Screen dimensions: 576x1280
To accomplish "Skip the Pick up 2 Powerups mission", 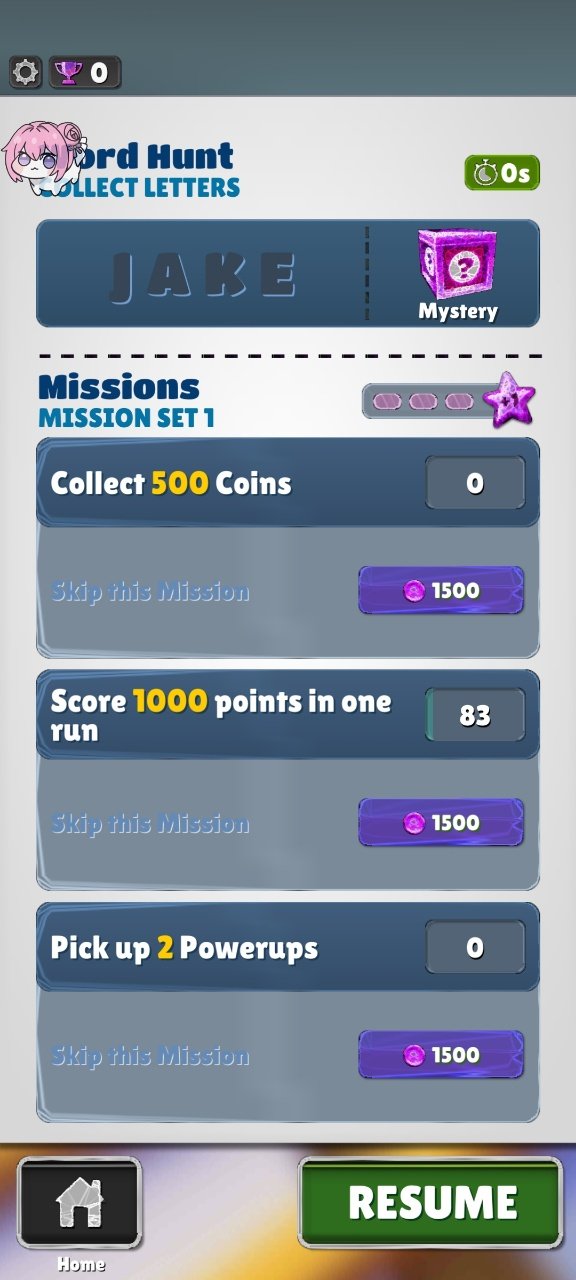I will pos(441,1054).
